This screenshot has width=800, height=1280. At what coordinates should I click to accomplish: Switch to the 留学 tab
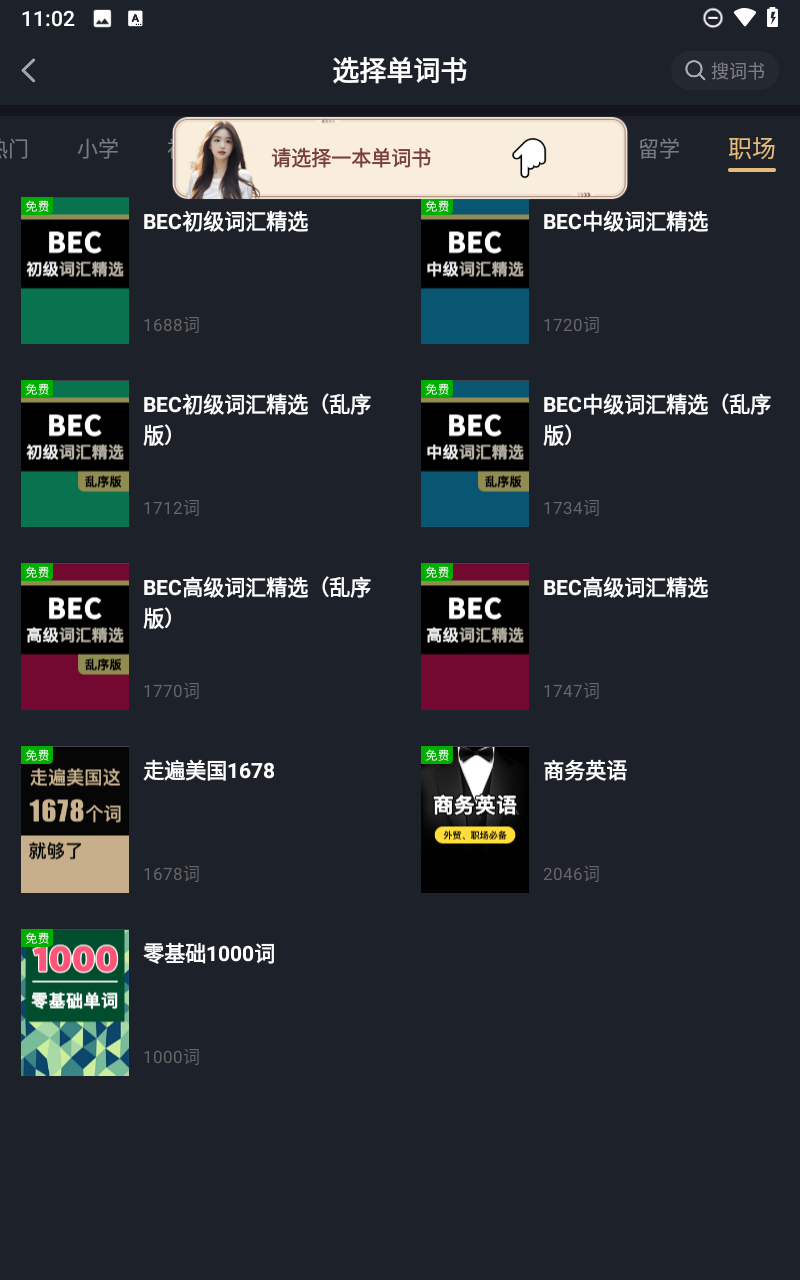click(659, 149)
